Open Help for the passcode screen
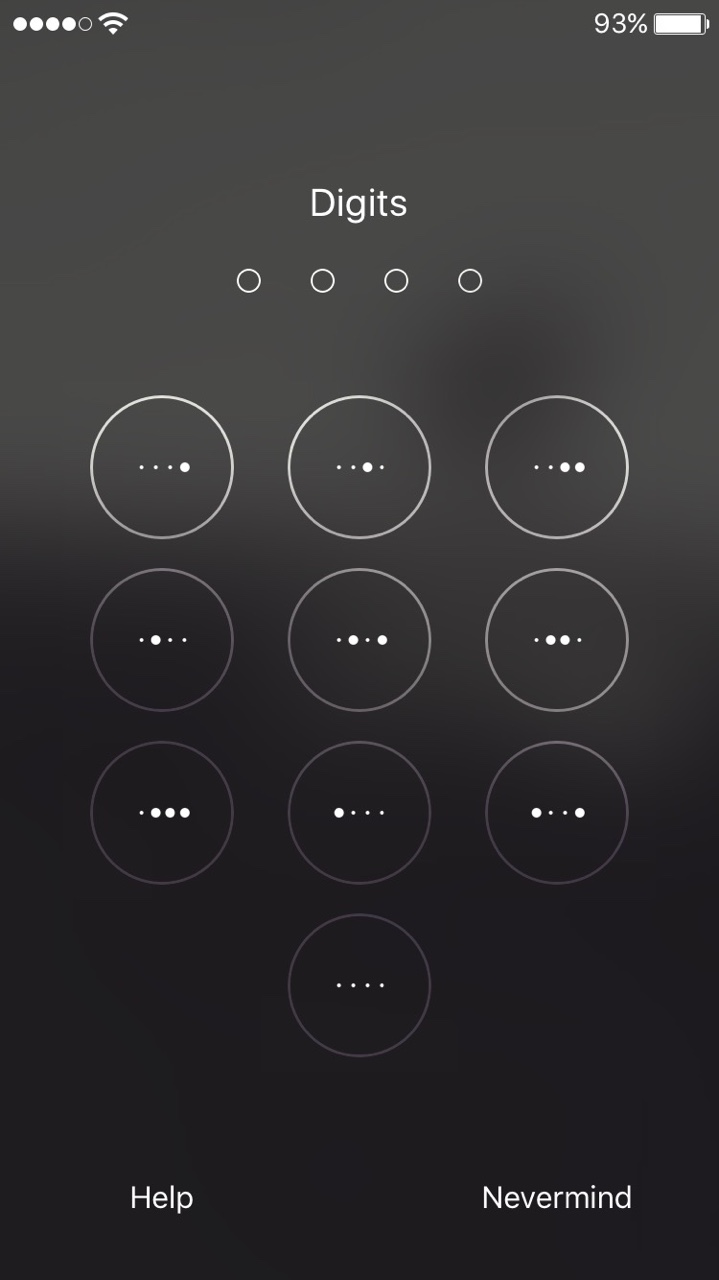The width and height of the screenshot is (719, 1280). pyautogui.click(x=162, y=1197)
